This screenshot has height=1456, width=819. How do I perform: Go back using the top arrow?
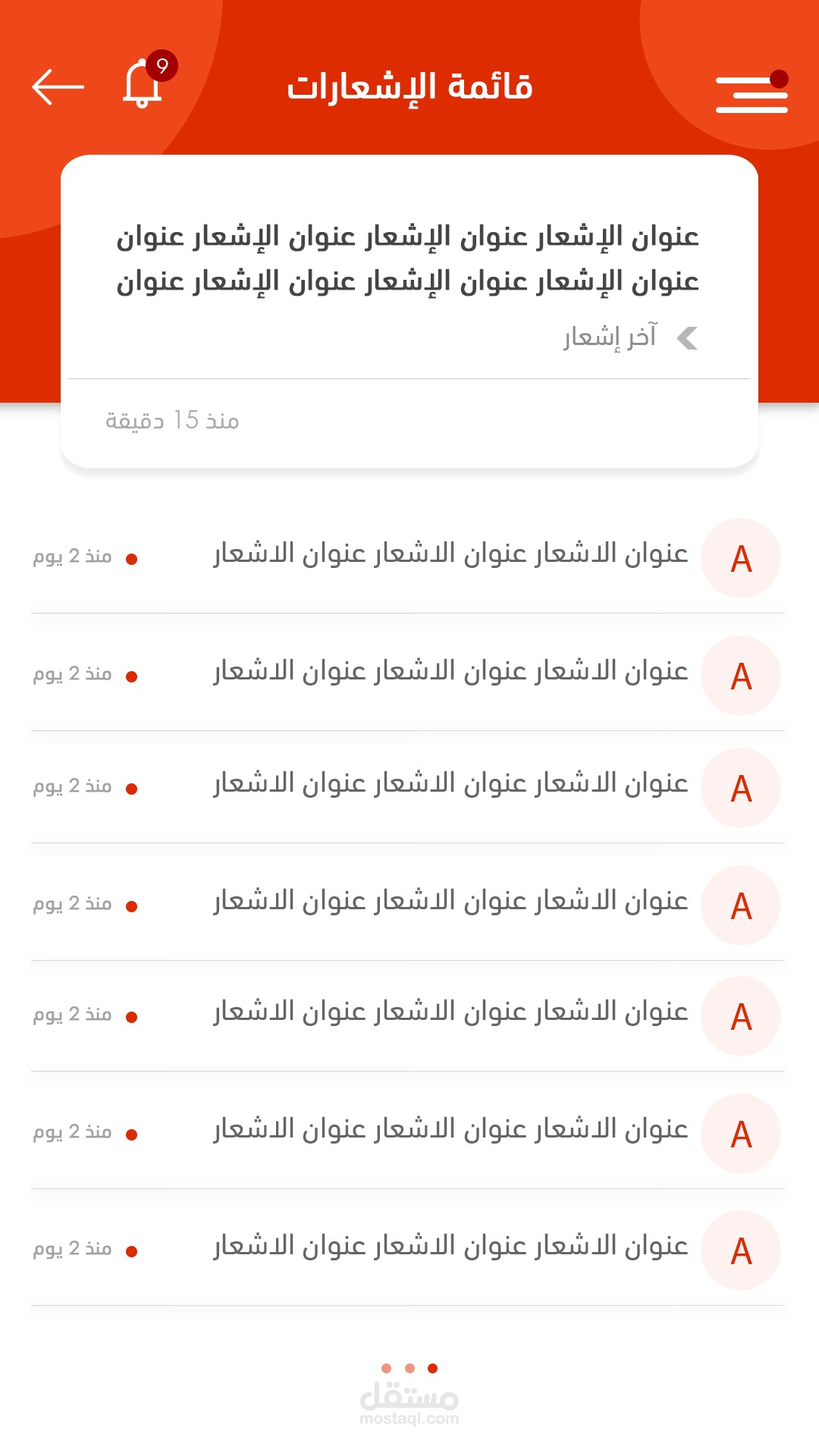(58, 86)
